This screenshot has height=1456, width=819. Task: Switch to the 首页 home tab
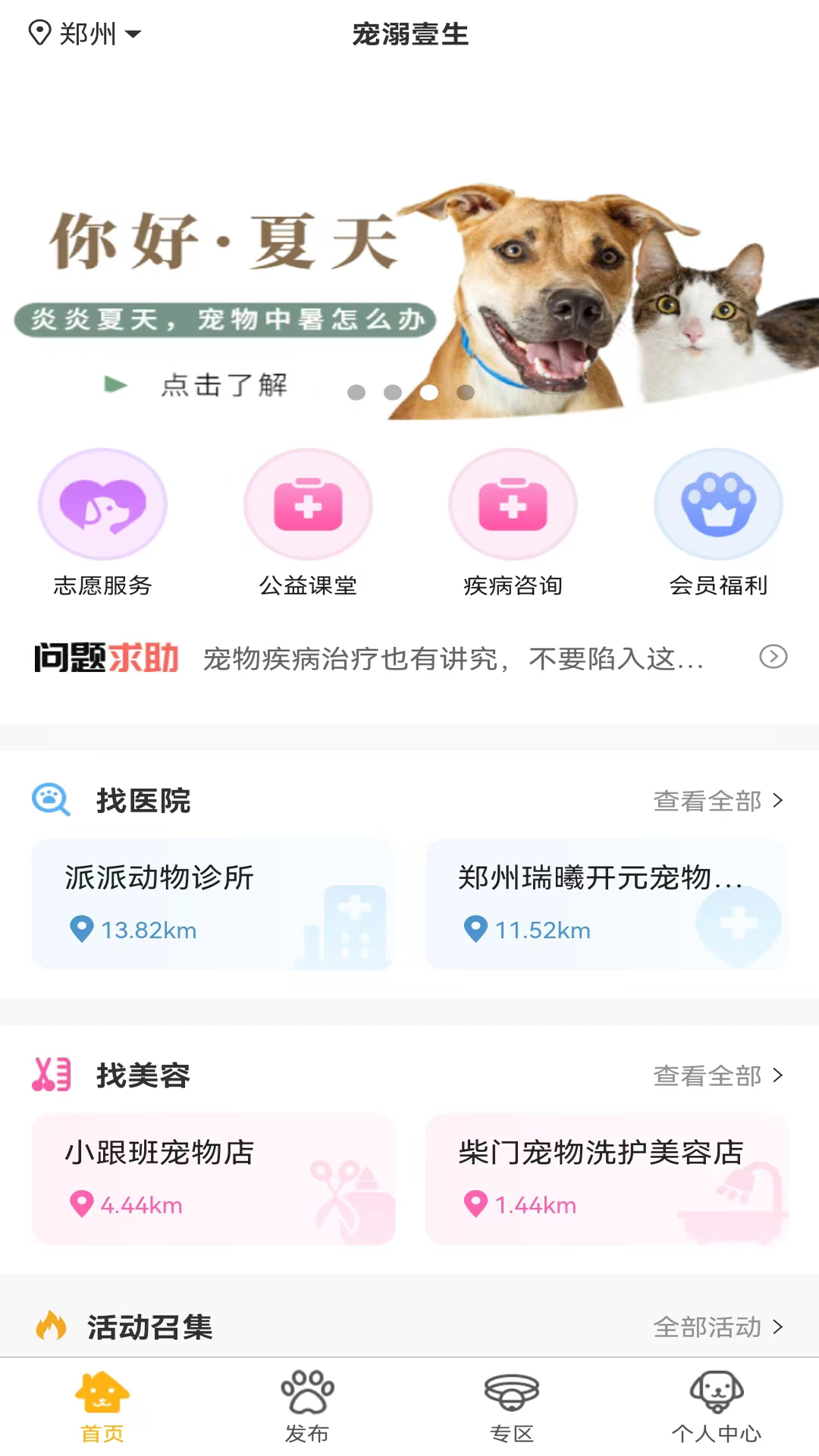tap(102, 1407)
